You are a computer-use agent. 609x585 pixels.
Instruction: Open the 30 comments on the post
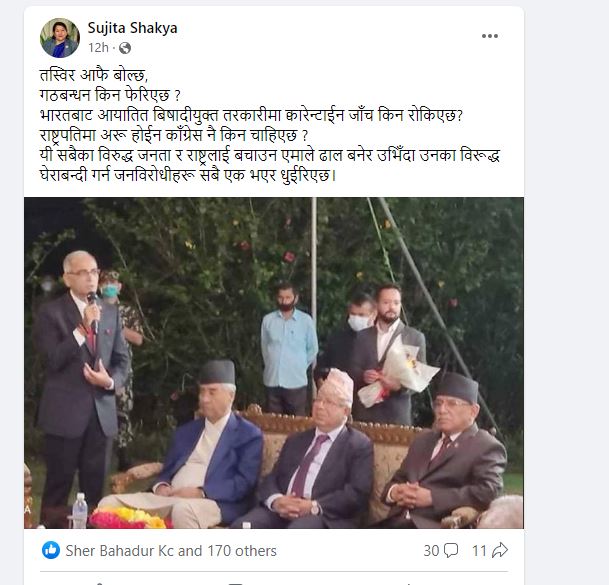click(x=439, y=550)
